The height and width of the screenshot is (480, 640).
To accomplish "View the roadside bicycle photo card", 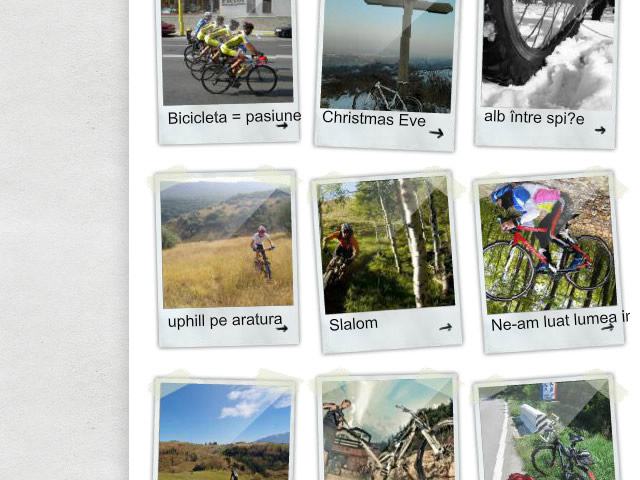I will [x=546, y=428].
